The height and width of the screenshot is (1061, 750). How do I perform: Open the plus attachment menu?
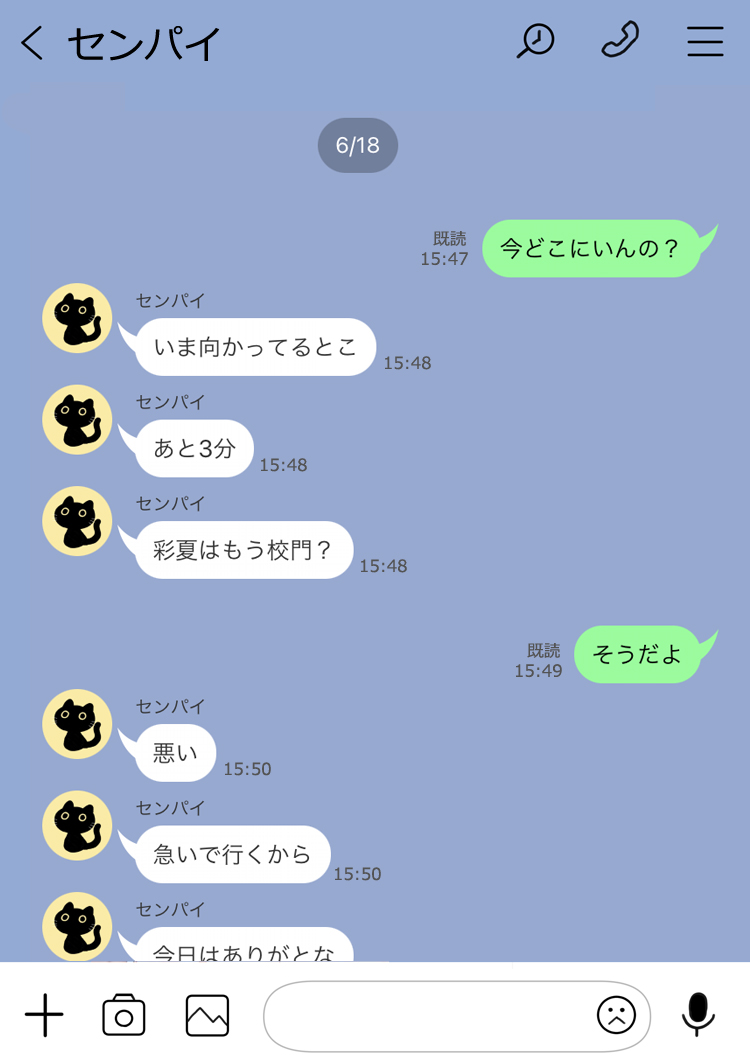[x=44, y=1016]
